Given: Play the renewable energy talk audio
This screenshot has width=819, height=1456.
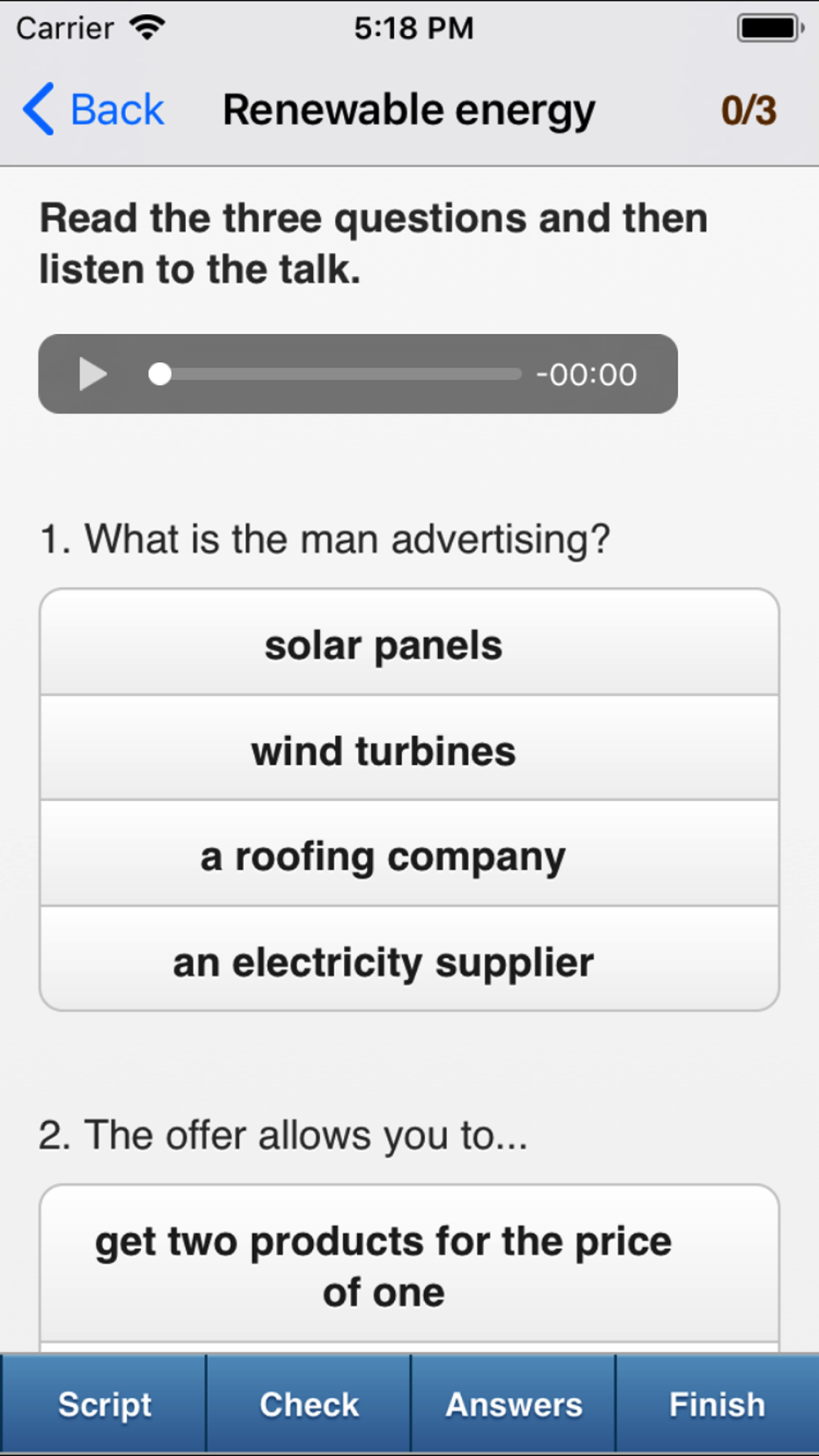Looking at the screenshot, I should pos(93,374).
